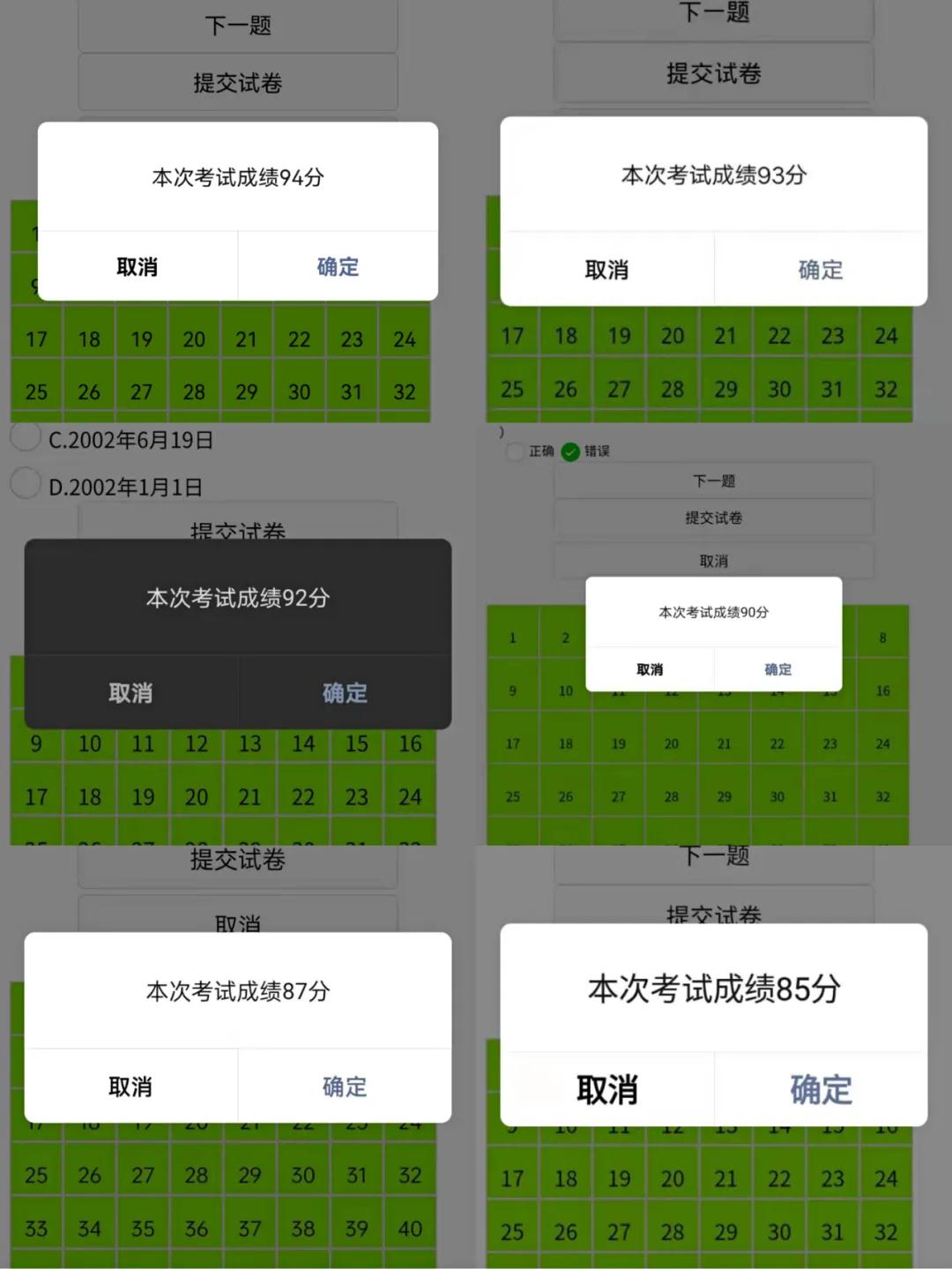Viewport: 952px width, 1269px height.
Task: Open question 40 in the bottom-left grid
Action: [x=409, y=1228]
